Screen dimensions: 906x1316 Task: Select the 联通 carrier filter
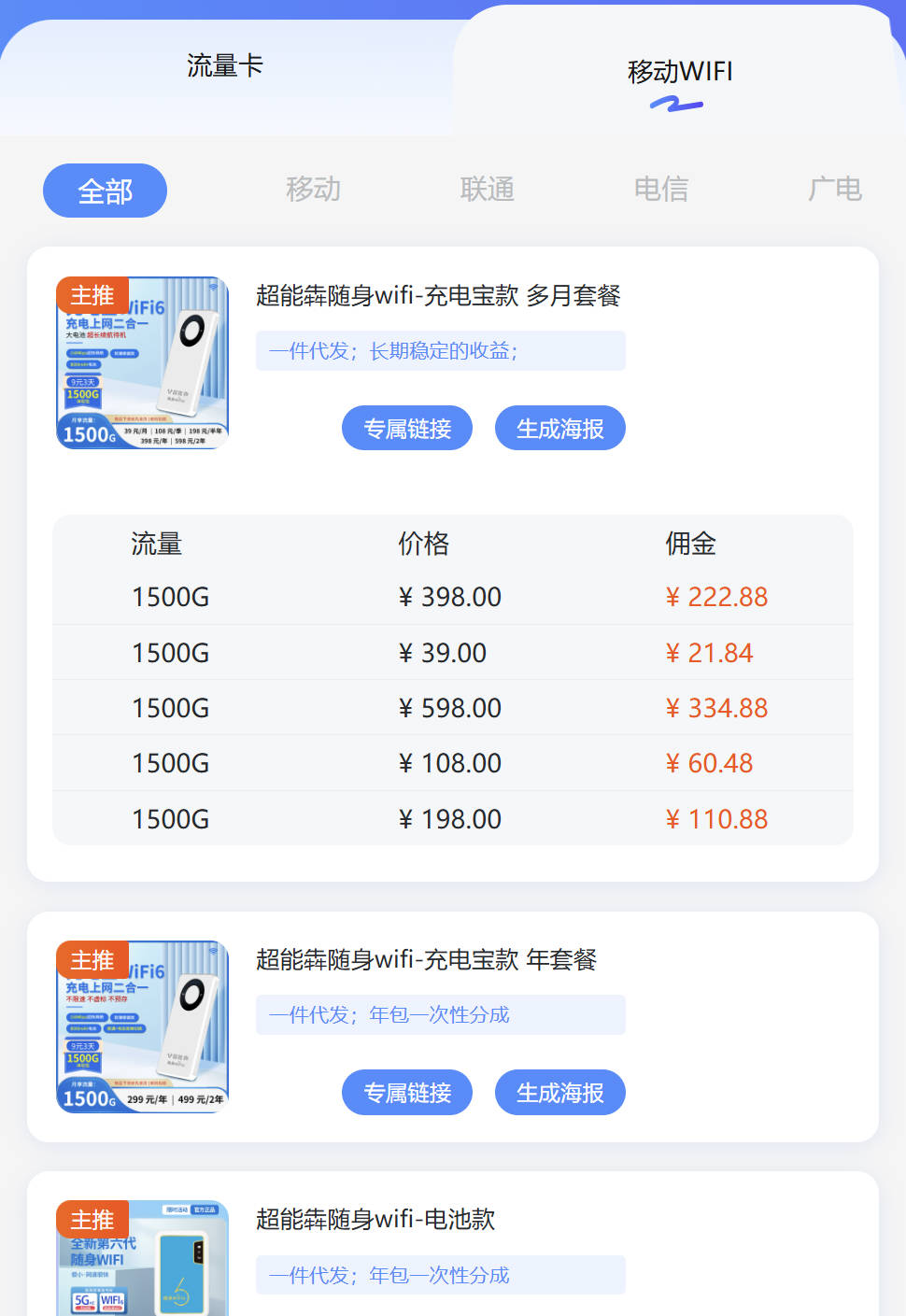488,190
